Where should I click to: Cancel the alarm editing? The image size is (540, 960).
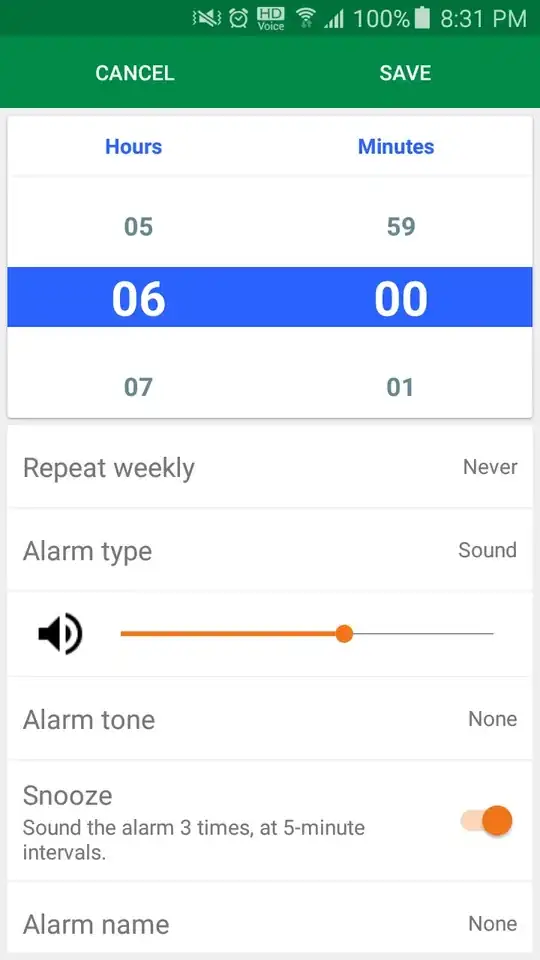[135, 73]
